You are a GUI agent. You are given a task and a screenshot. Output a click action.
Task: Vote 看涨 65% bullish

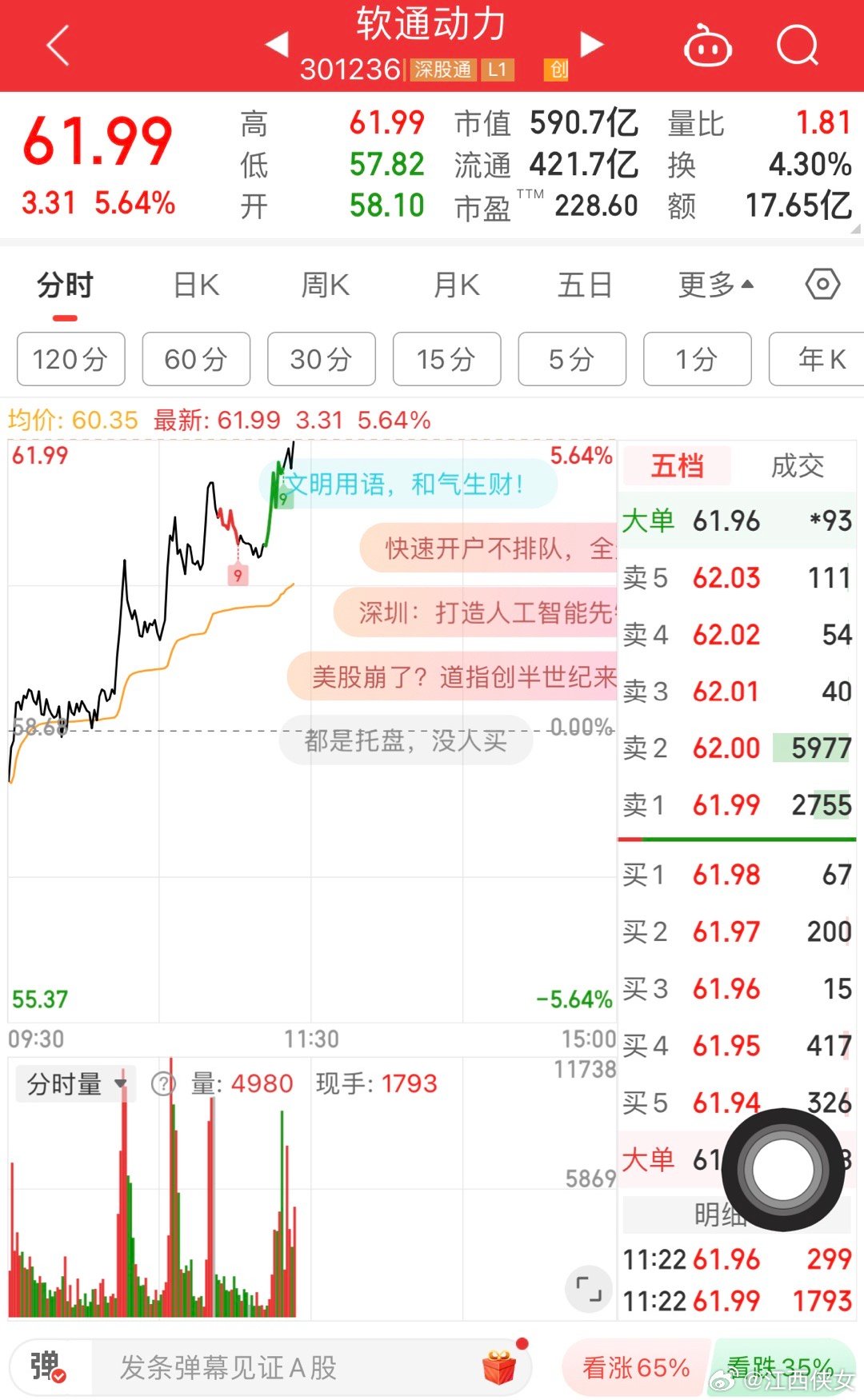[636, 1367]
